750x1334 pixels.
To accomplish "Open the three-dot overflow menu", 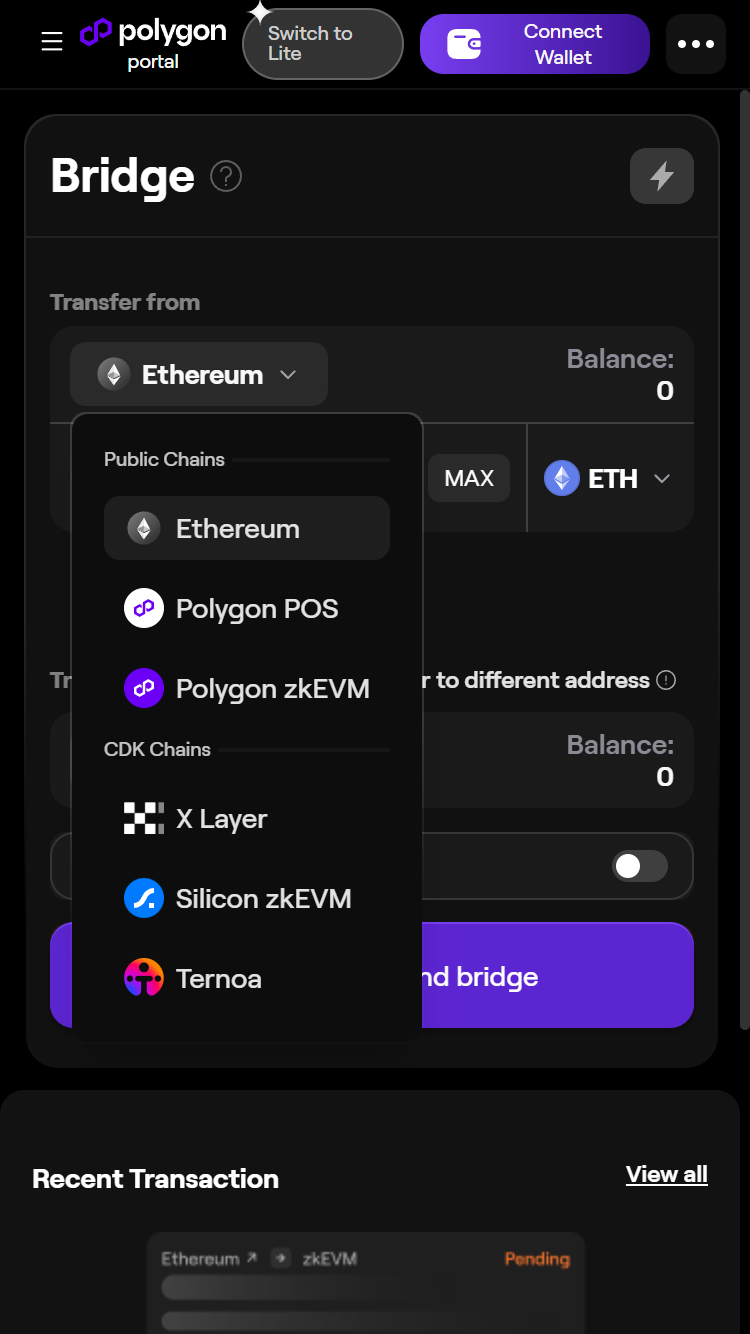I will 696,44.
